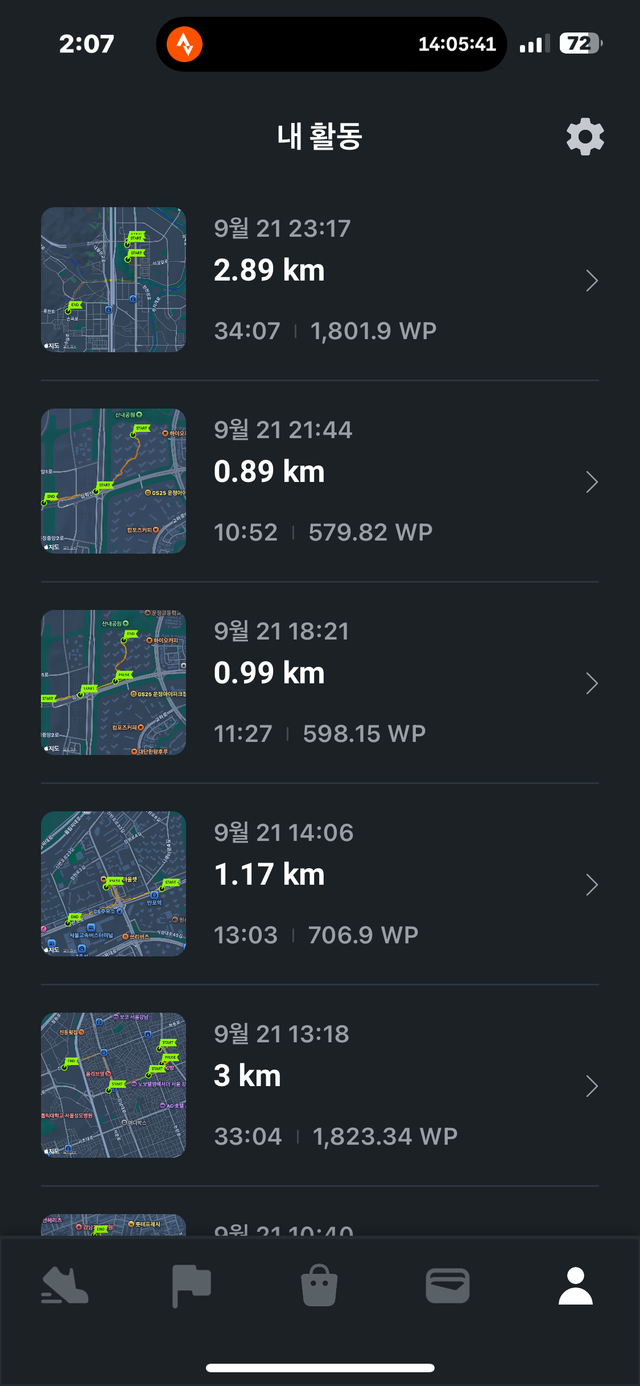Select the profile tab
This screenshot has height=1386, width=640.
coord(576,1286)
